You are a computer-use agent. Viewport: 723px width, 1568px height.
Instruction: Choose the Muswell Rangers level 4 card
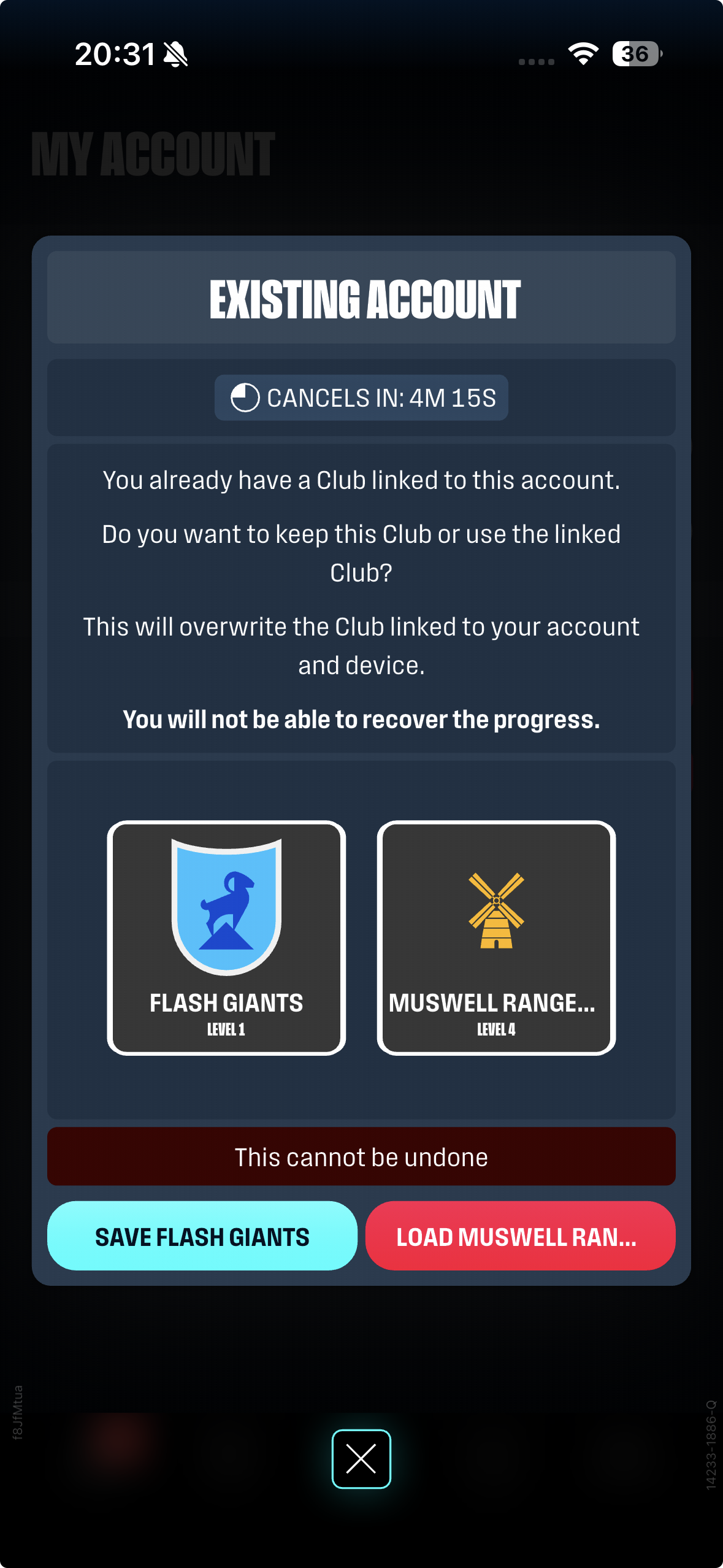coord(496,937)
